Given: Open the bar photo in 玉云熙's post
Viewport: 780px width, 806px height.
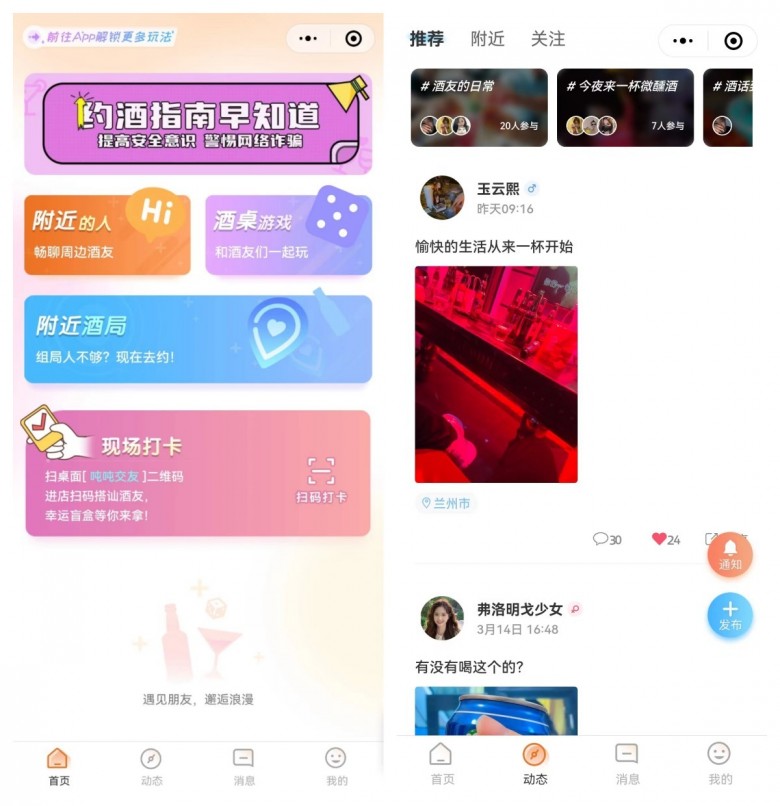Looking at the screenshot, I should (496, 374).
